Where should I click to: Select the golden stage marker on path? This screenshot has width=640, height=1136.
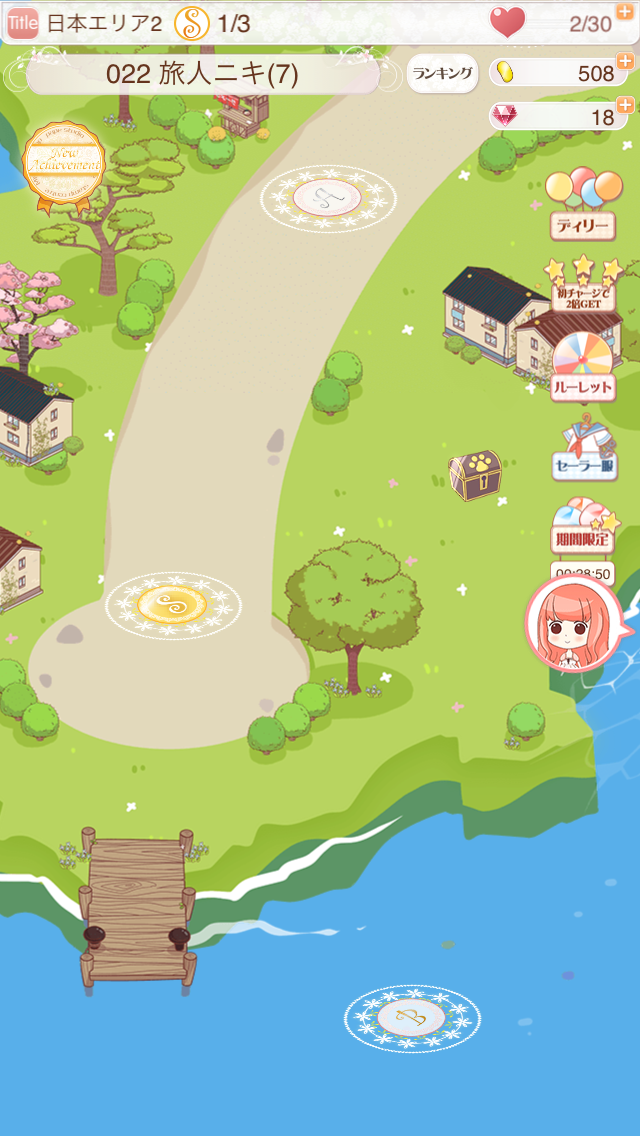point(173,604)
